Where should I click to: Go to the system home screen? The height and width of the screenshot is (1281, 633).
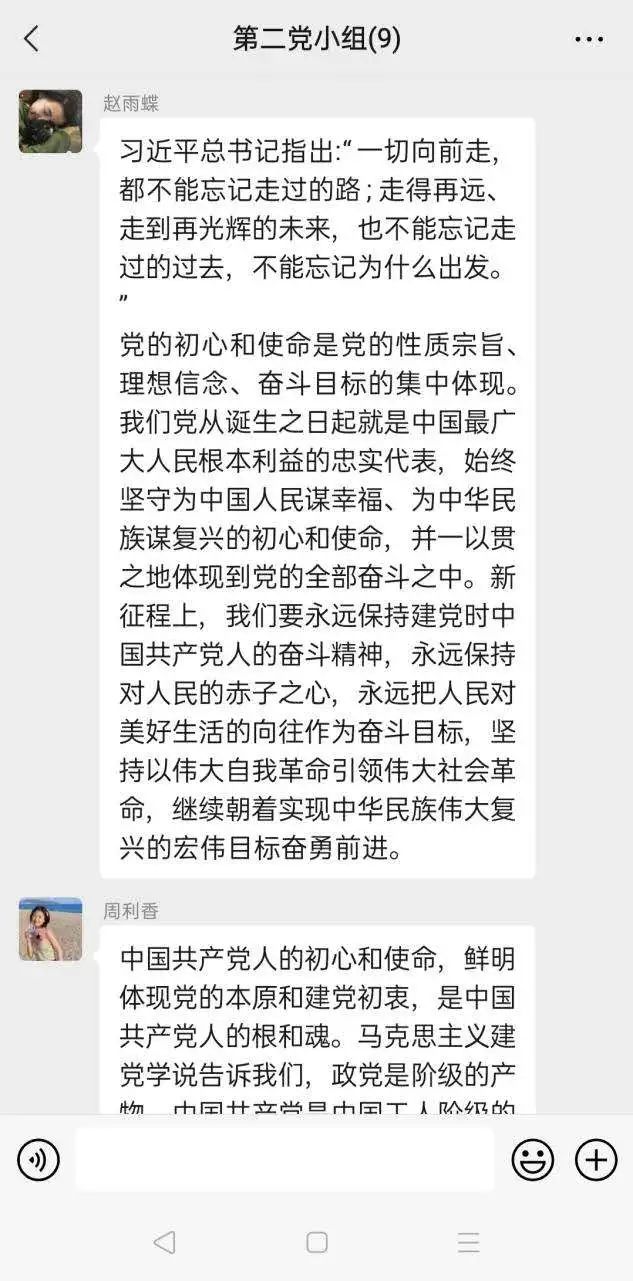click(317, 1242)
